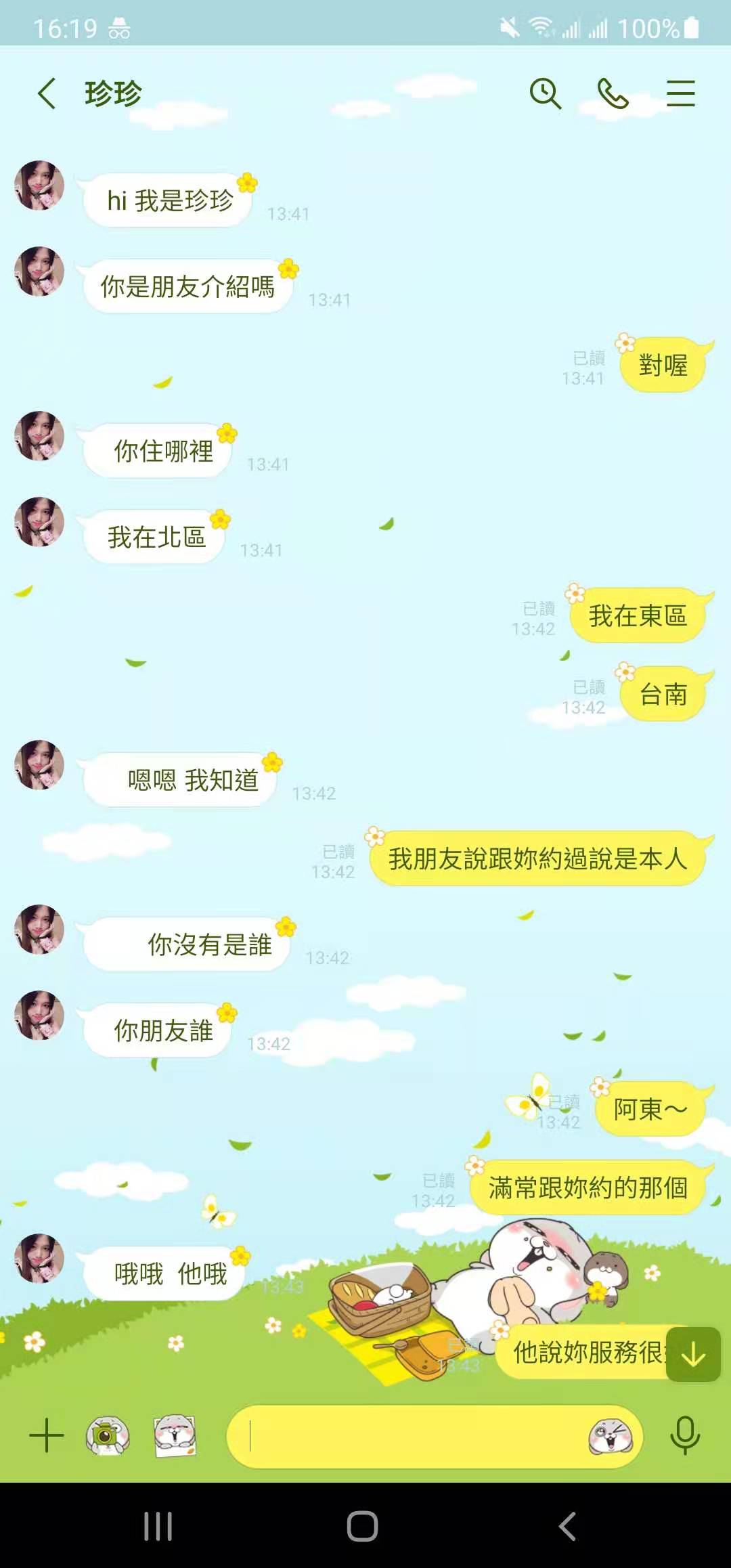Tap the '對喔' sent message

pos(662,366)
